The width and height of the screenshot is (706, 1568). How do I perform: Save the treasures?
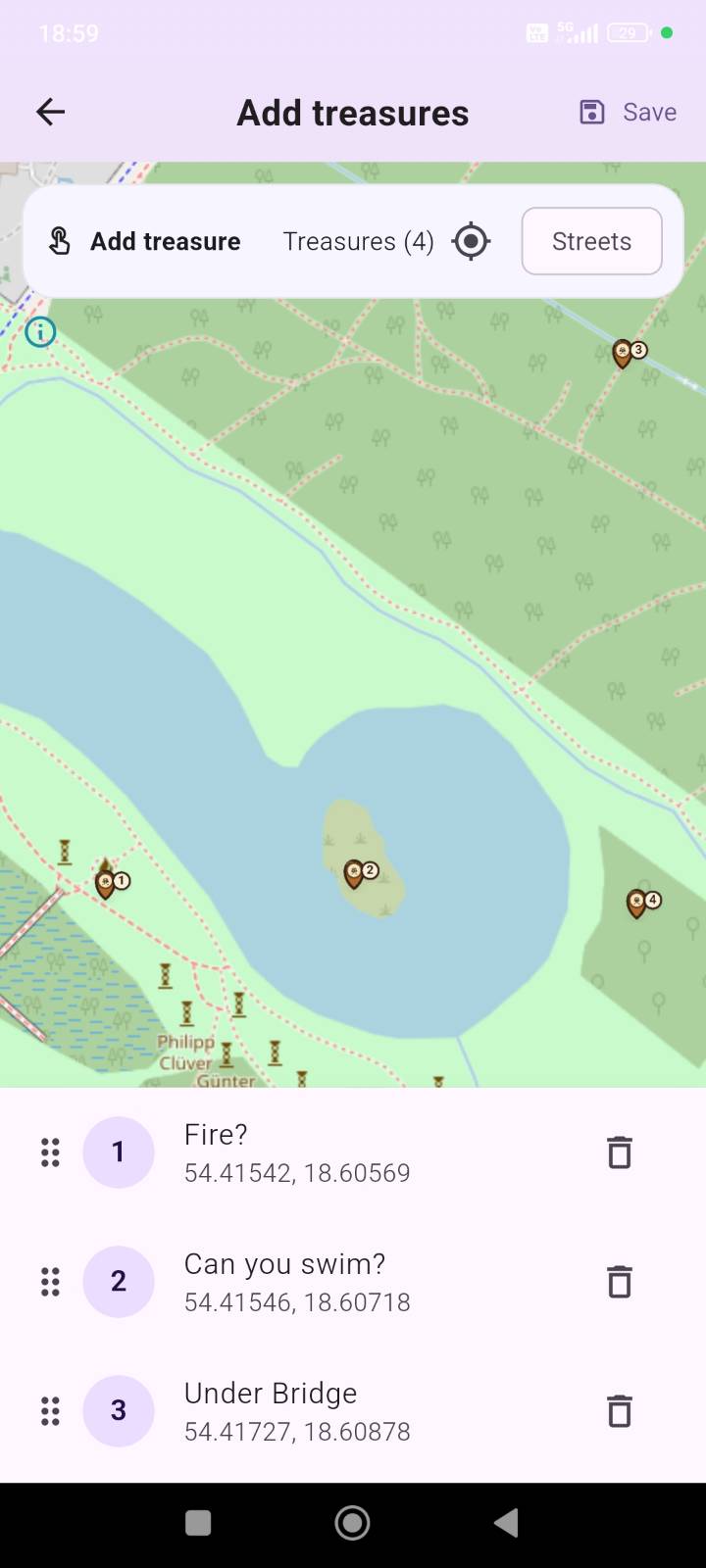[x=629, y=112]
